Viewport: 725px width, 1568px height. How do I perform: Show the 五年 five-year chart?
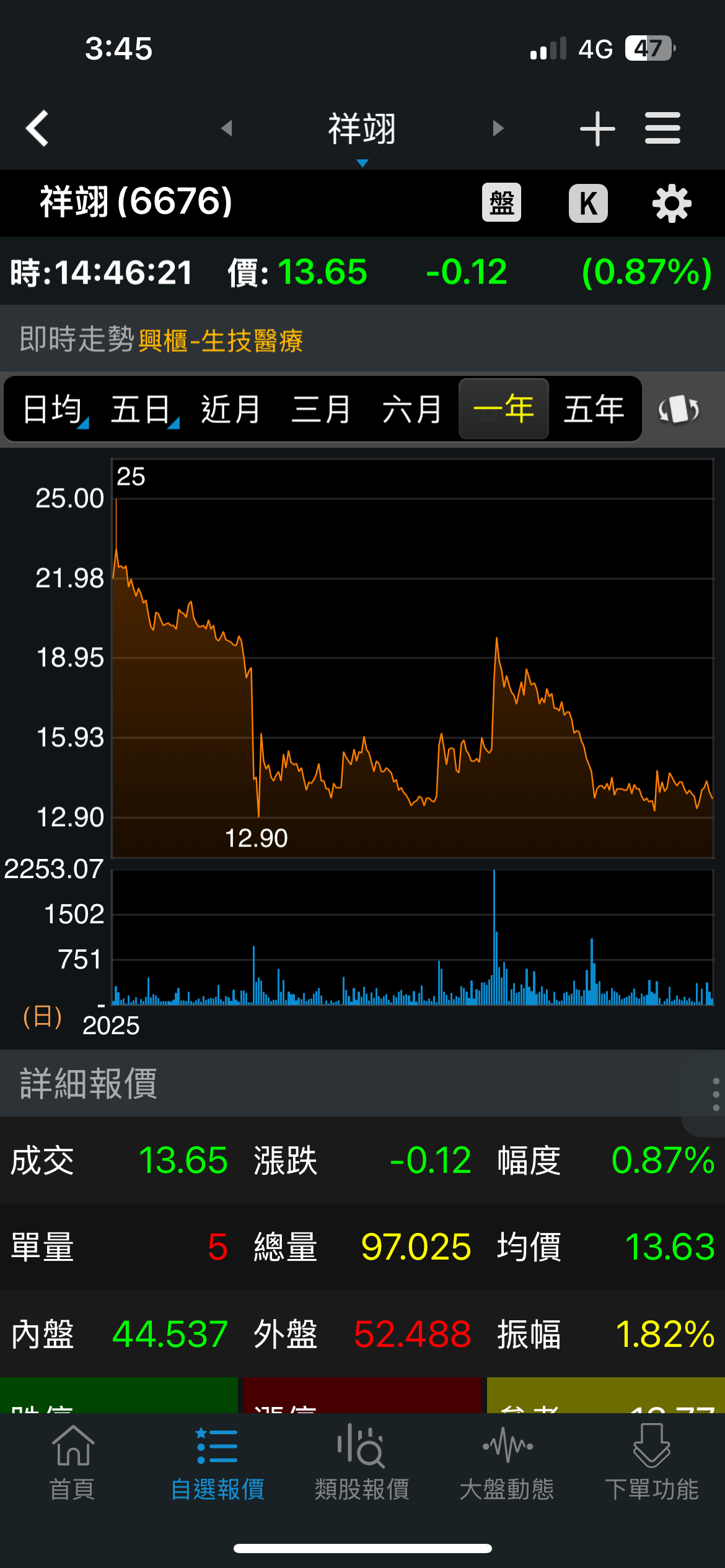[594, 409]
